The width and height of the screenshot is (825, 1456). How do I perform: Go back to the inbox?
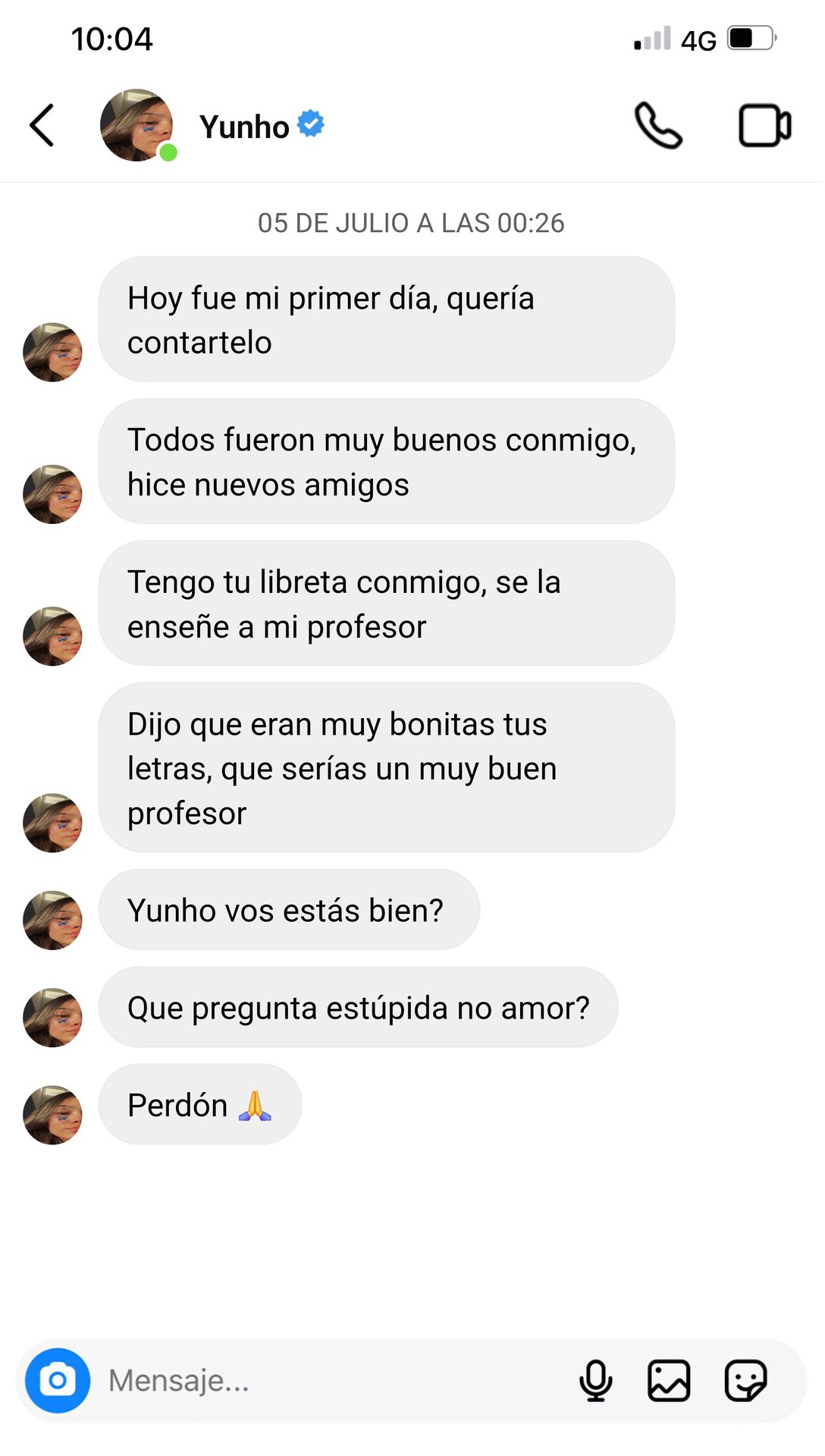pyautogui.click(x=42, y=125)
